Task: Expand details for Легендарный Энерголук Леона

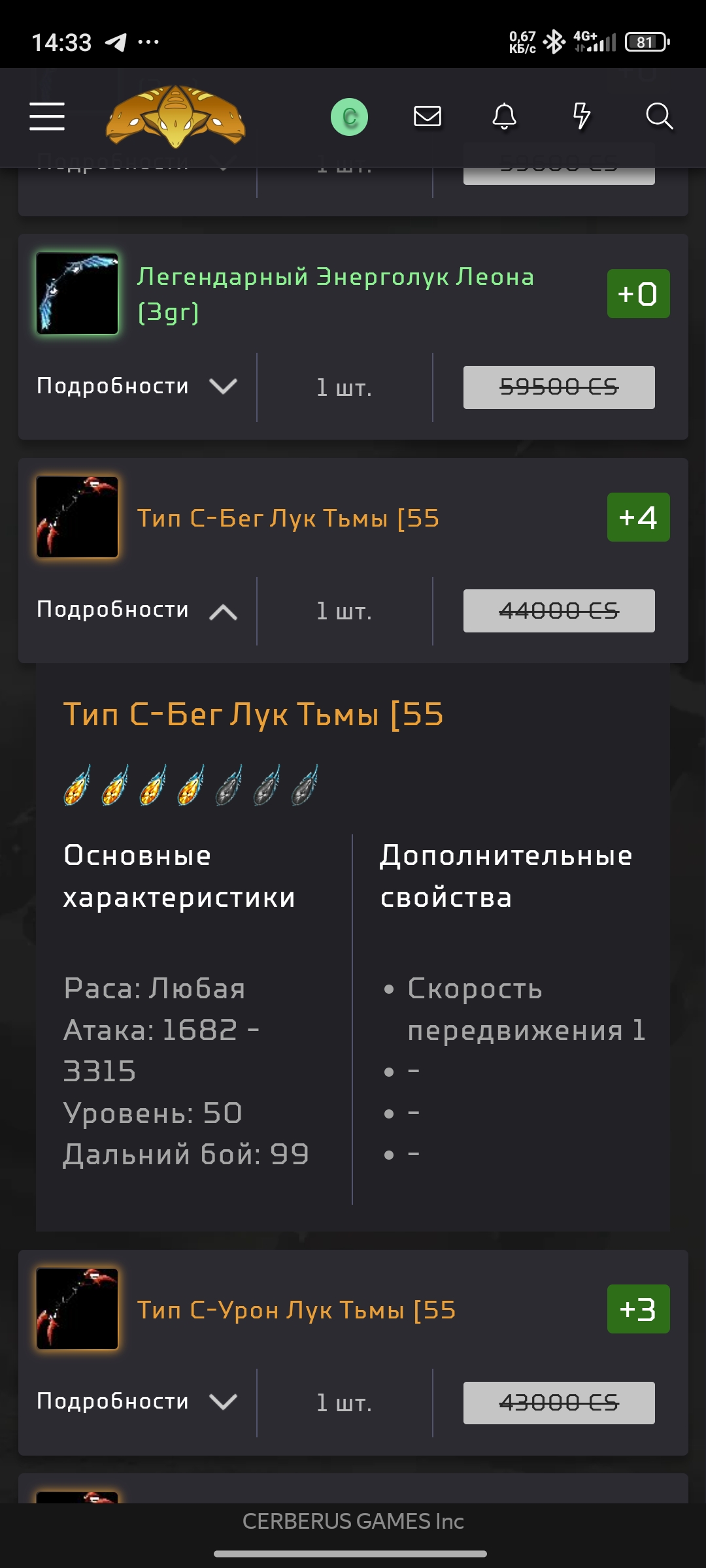Action: click(x=136, y=387)
